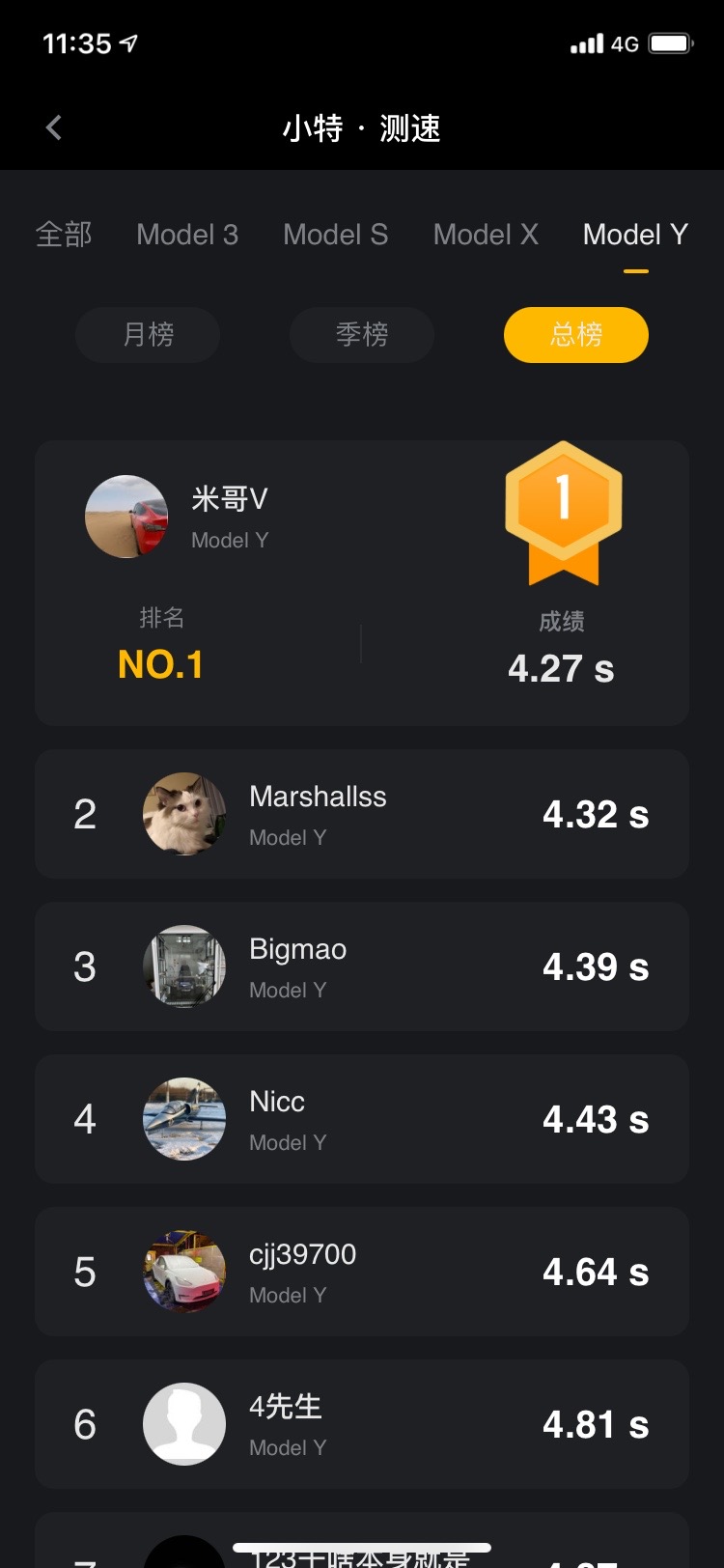
Task: Tap the Model Y tab
Action: point(635,235)
